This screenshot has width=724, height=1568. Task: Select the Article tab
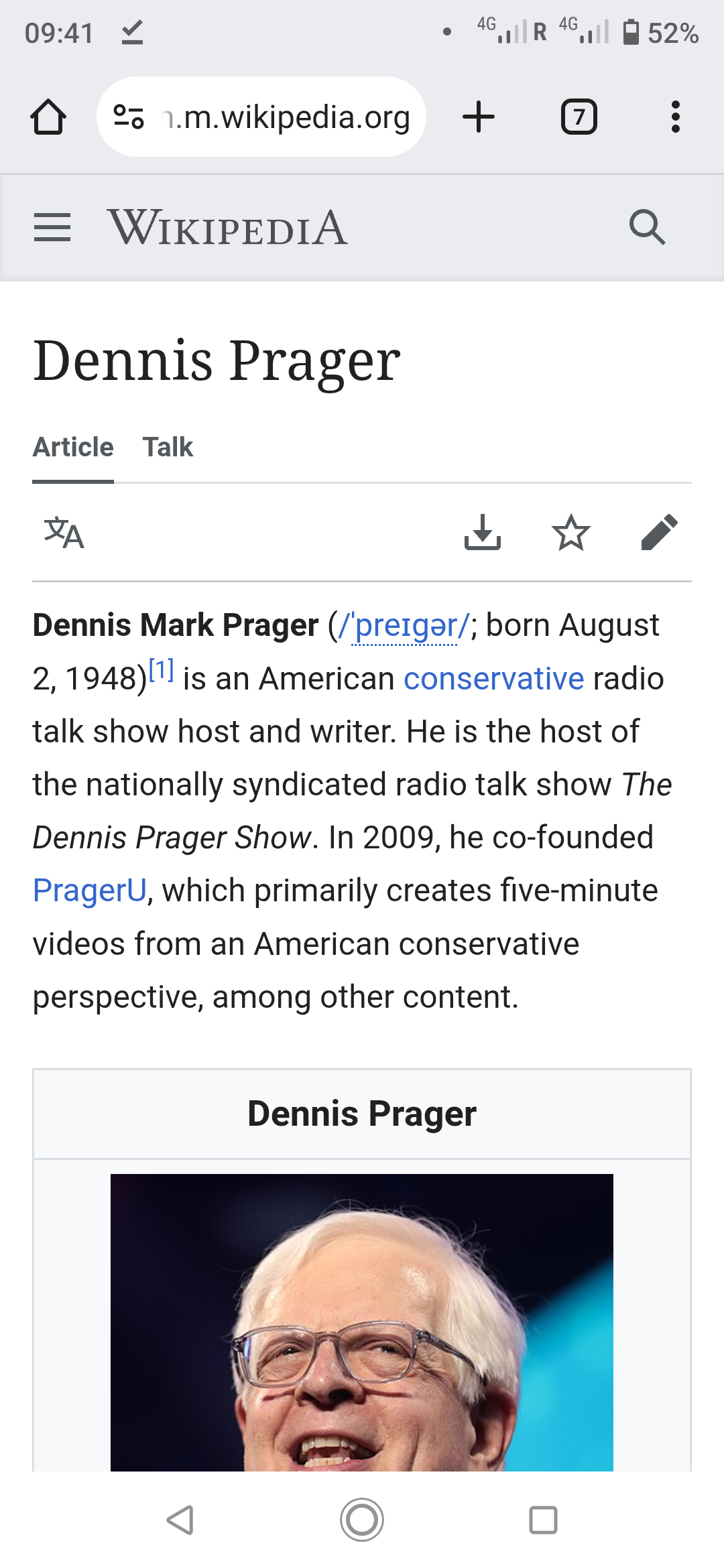(73, 447)
